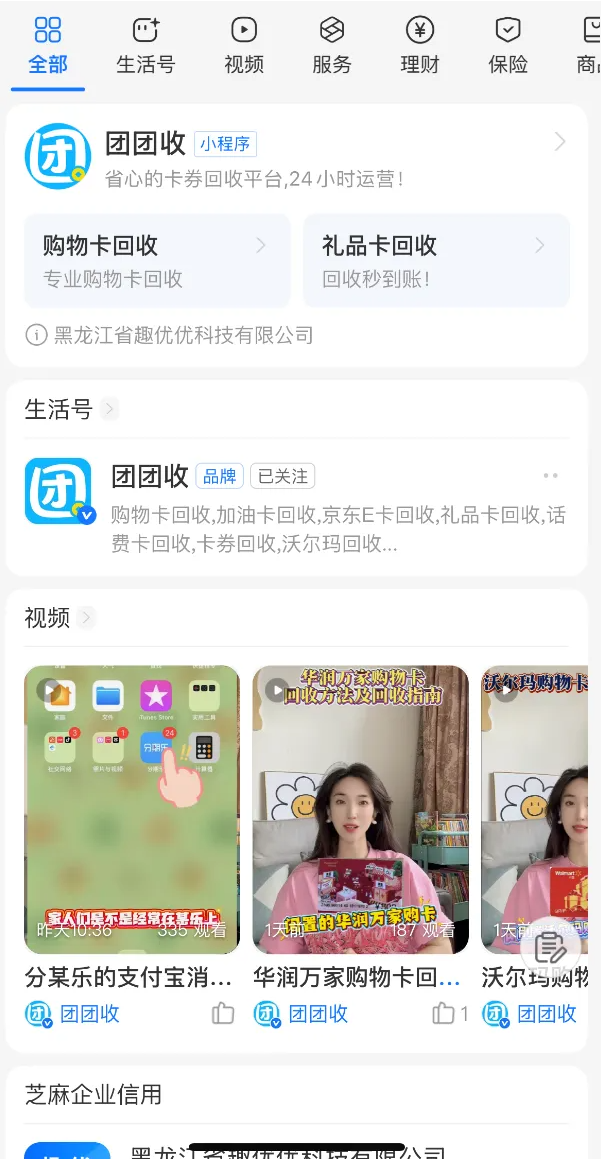Viewport: 601px width, 1159px height.
Task: Open the 团团收 brand 生活号
Action: click(x=150, y=477)
